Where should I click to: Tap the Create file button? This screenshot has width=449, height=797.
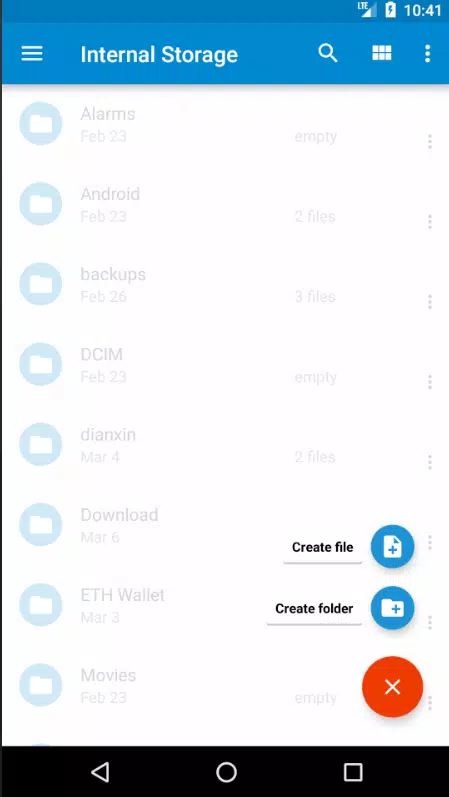pyautogui.click(x=392, y=546)
